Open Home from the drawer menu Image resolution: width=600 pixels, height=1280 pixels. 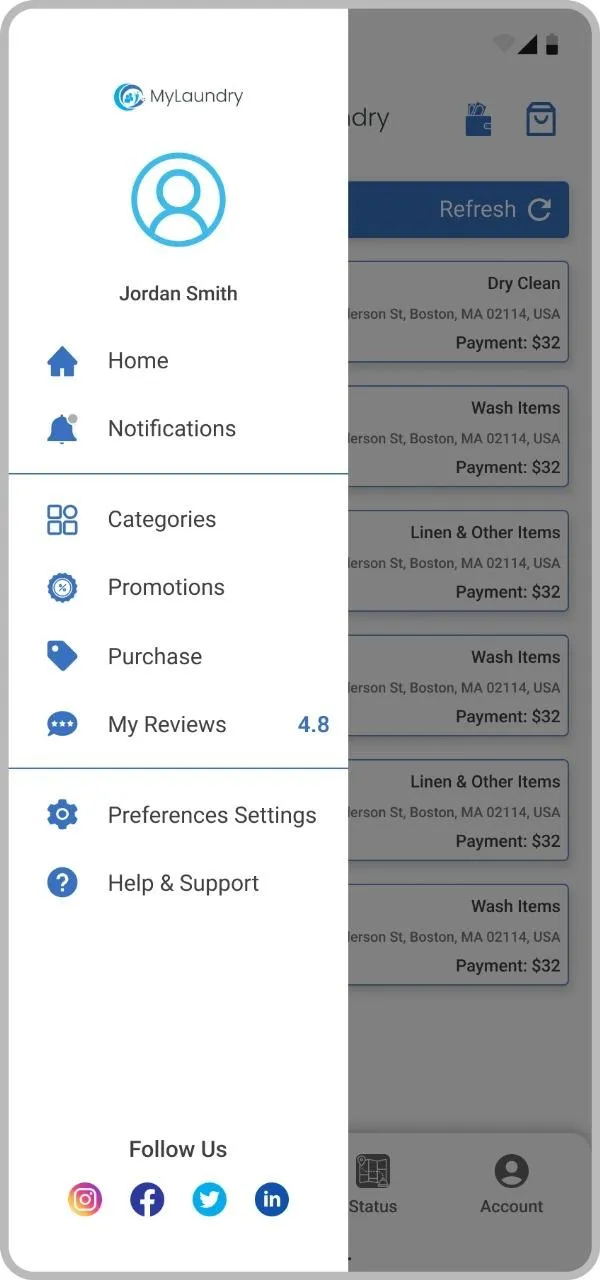tap(178, 361)
